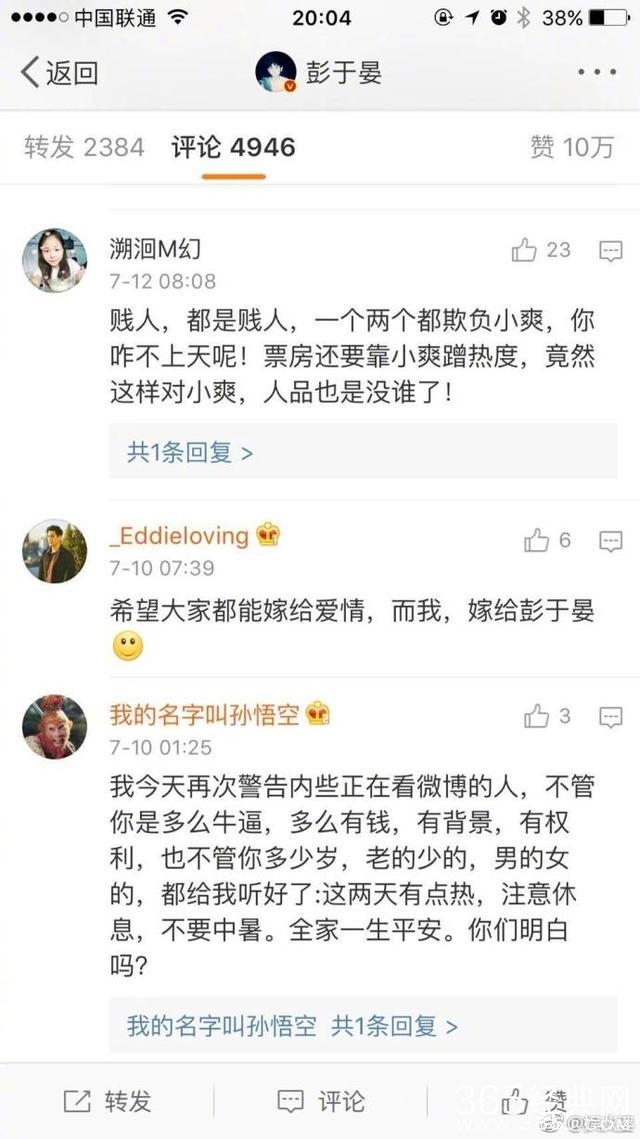Open the 赞 10万 likes tab
Screen dimensions: 640x1139
tap(571, 148)
